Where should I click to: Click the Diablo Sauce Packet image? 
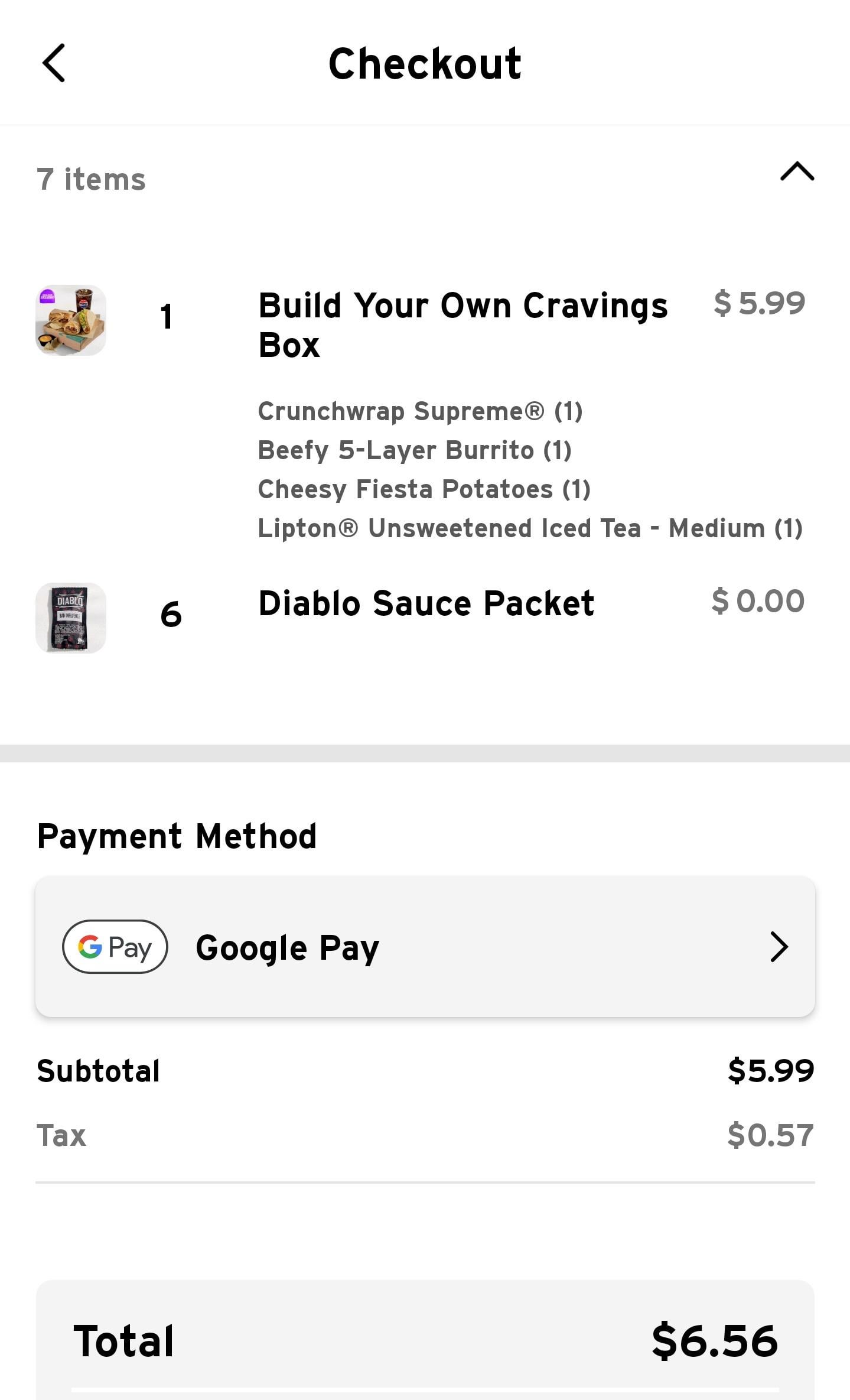click(x=70, y=616)
